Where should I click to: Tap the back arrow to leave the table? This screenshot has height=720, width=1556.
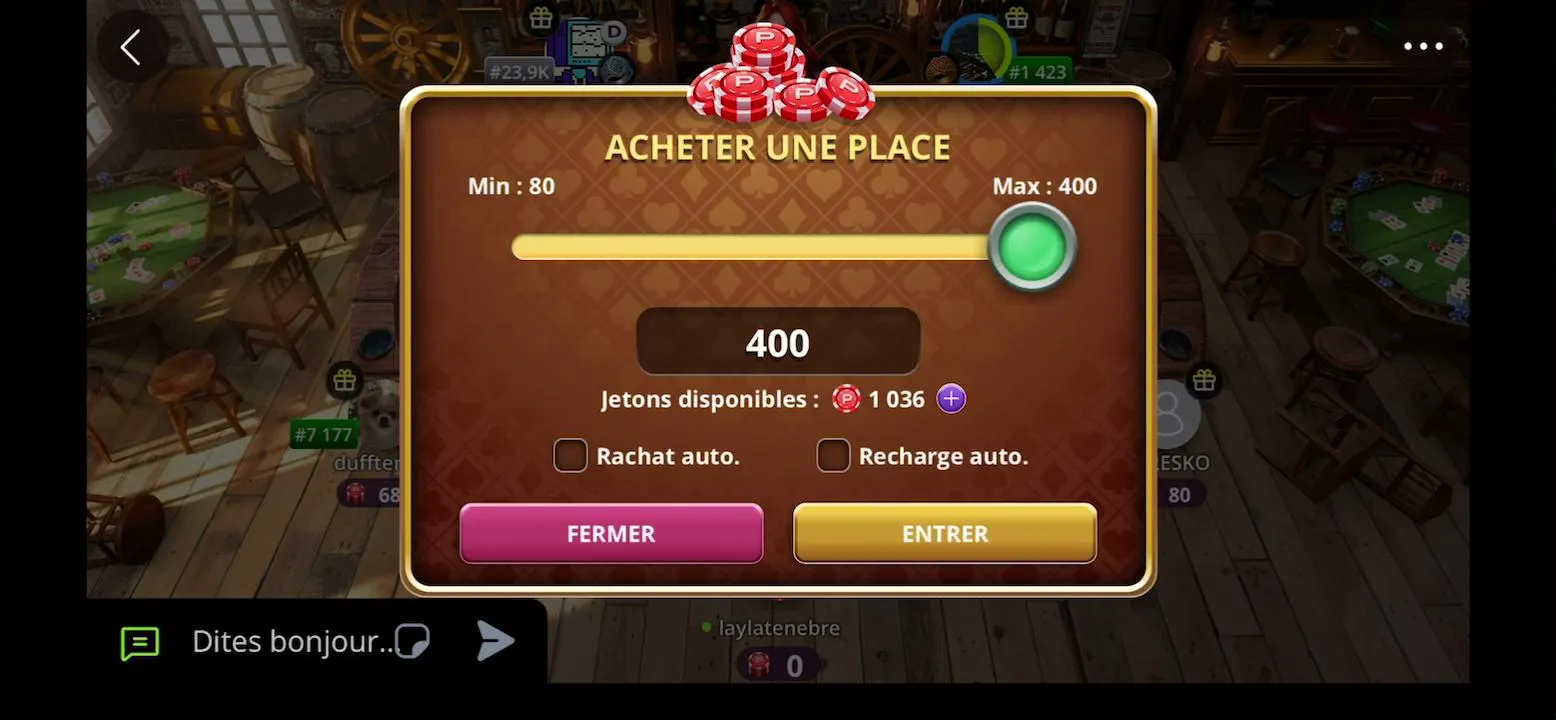(130, 46)
